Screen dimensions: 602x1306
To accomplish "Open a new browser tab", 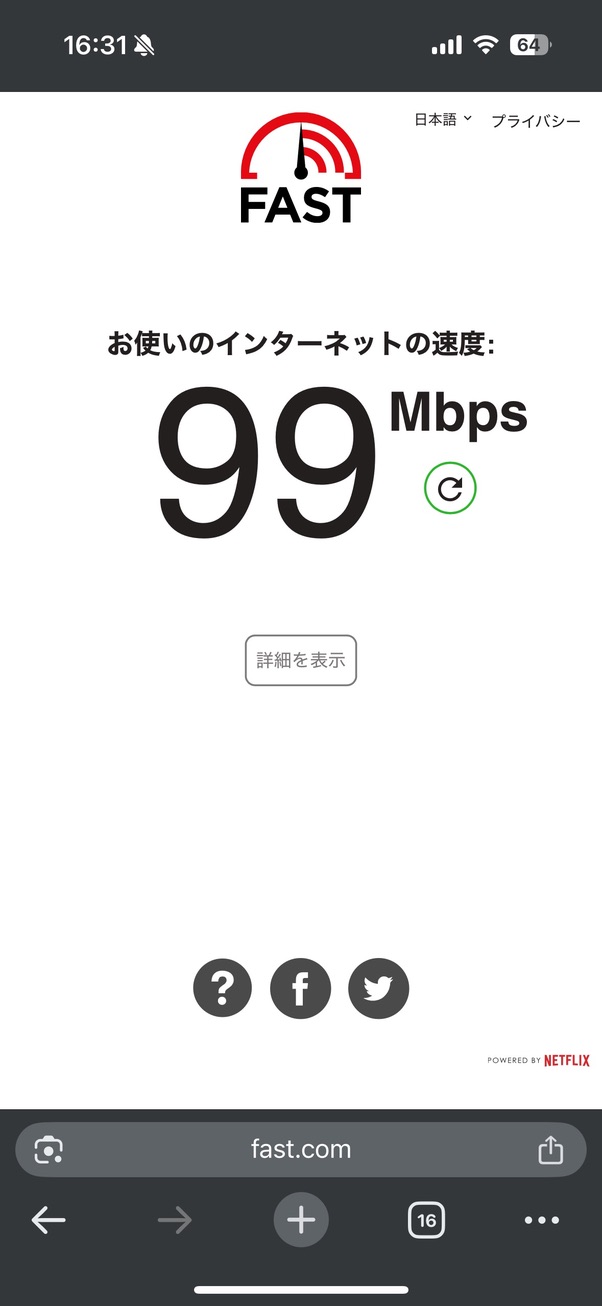I will tap(301, 1220).
